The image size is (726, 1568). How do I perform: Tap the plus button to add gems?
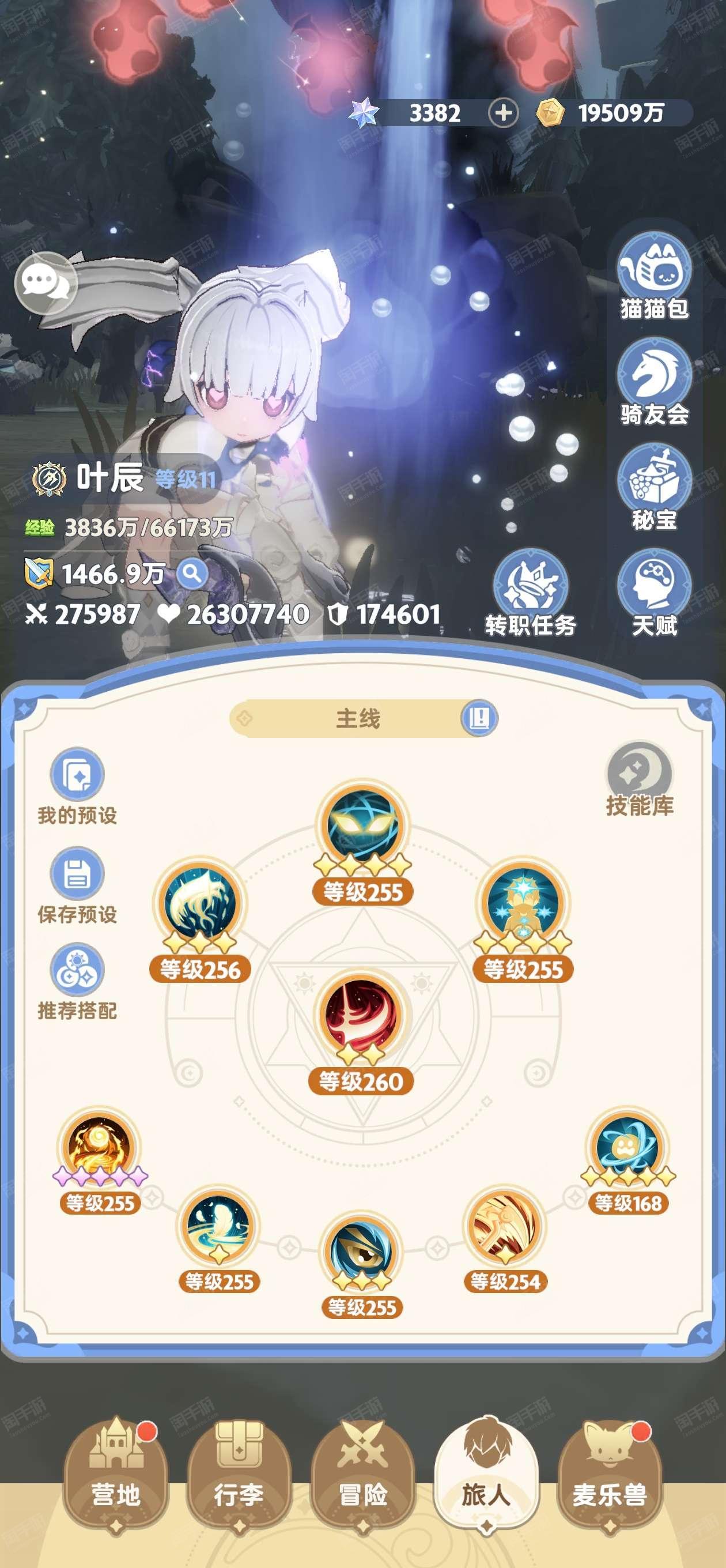coord(503,112)
